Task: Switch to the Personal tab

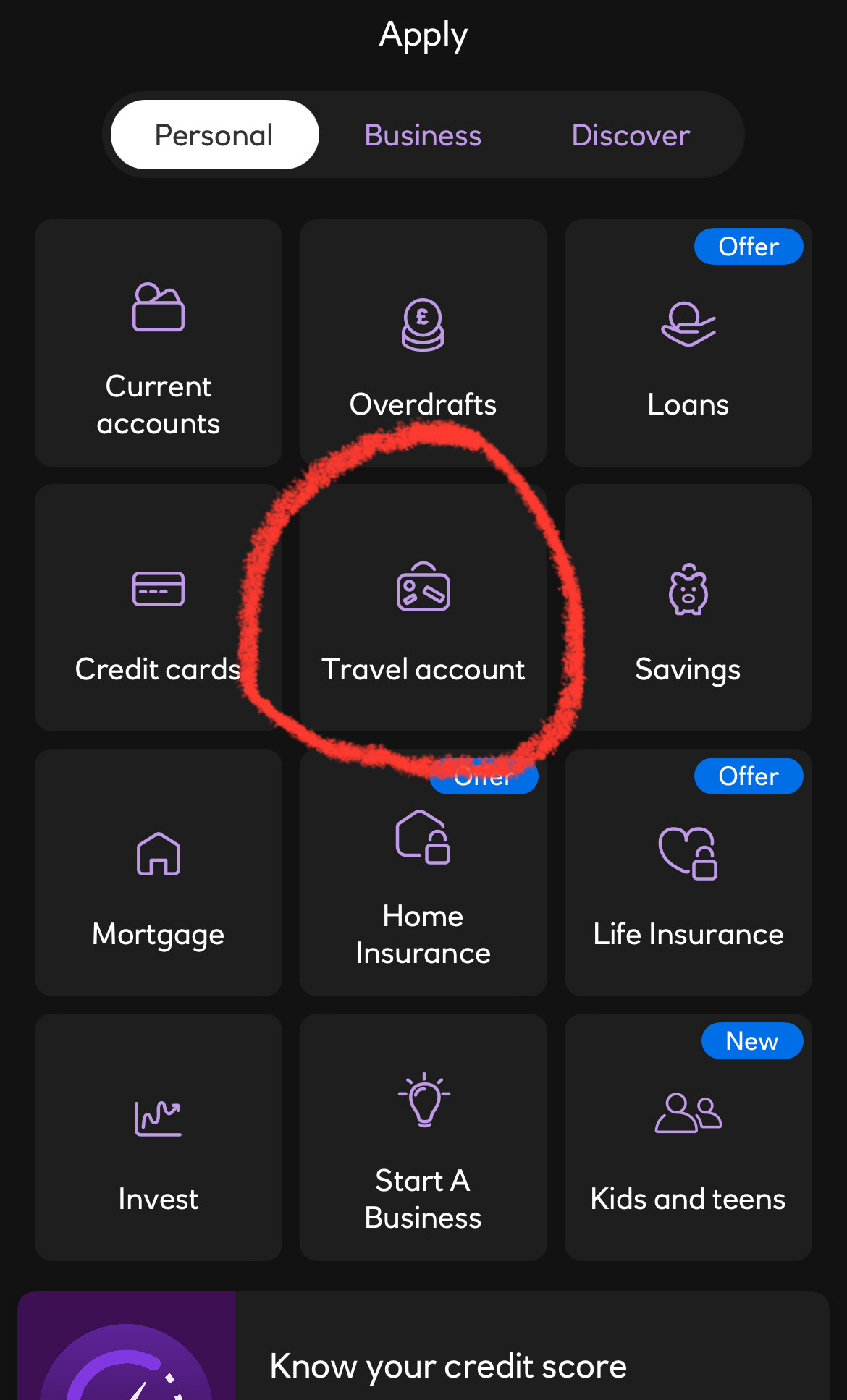Action: click(214, 135)
